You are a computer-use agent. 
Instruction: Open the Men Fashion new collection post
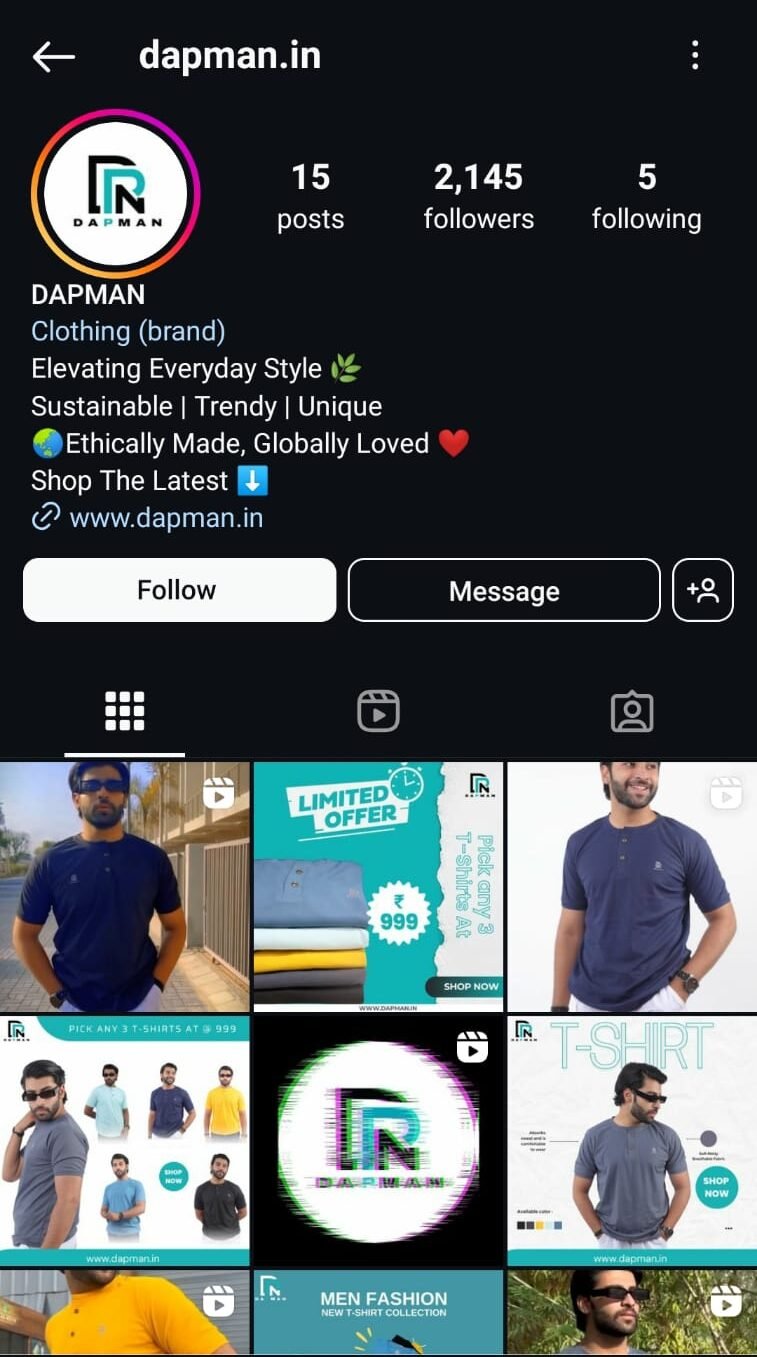[378, 1312]
